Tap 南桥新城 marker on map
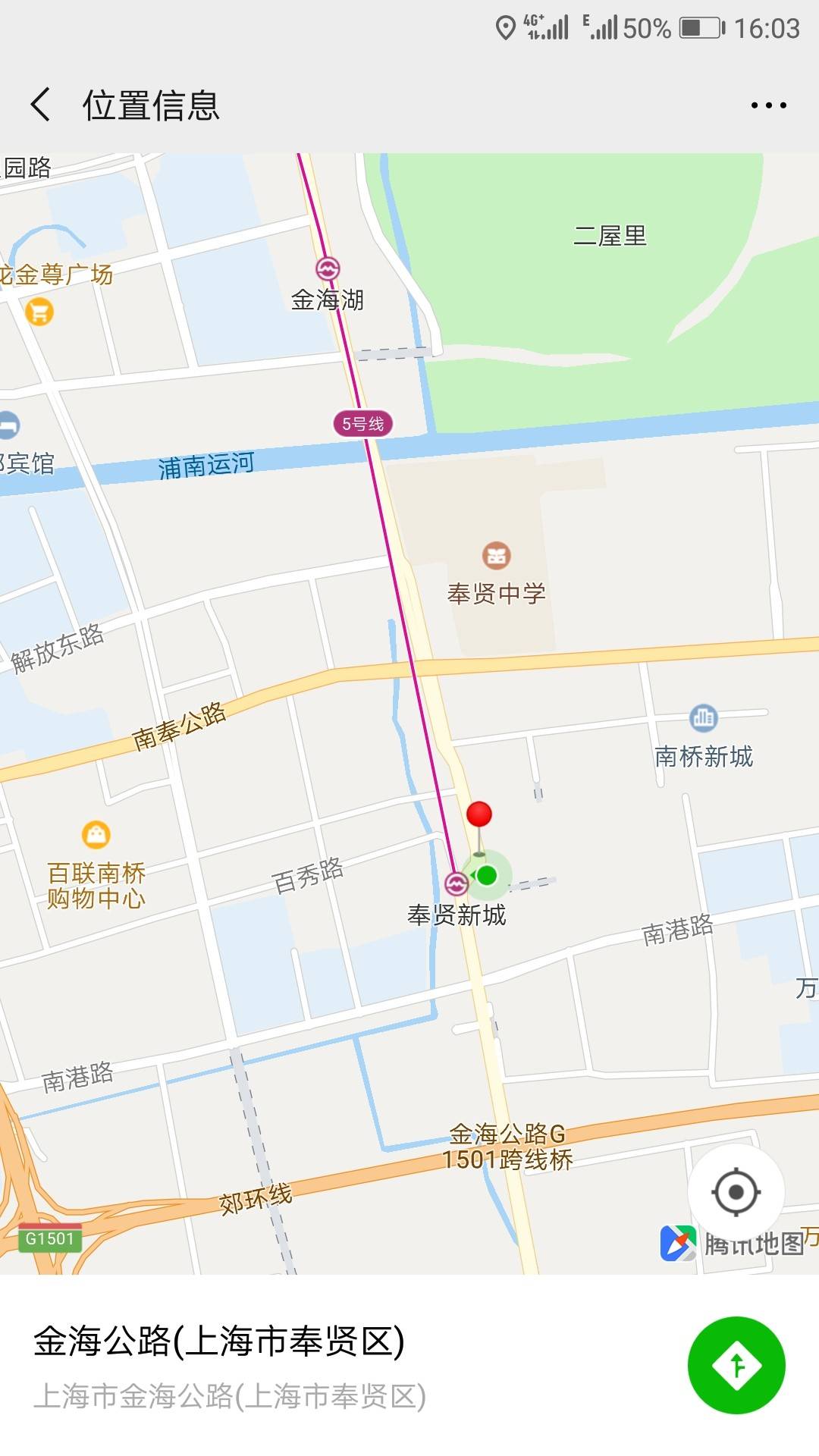 tap(703, 717)
